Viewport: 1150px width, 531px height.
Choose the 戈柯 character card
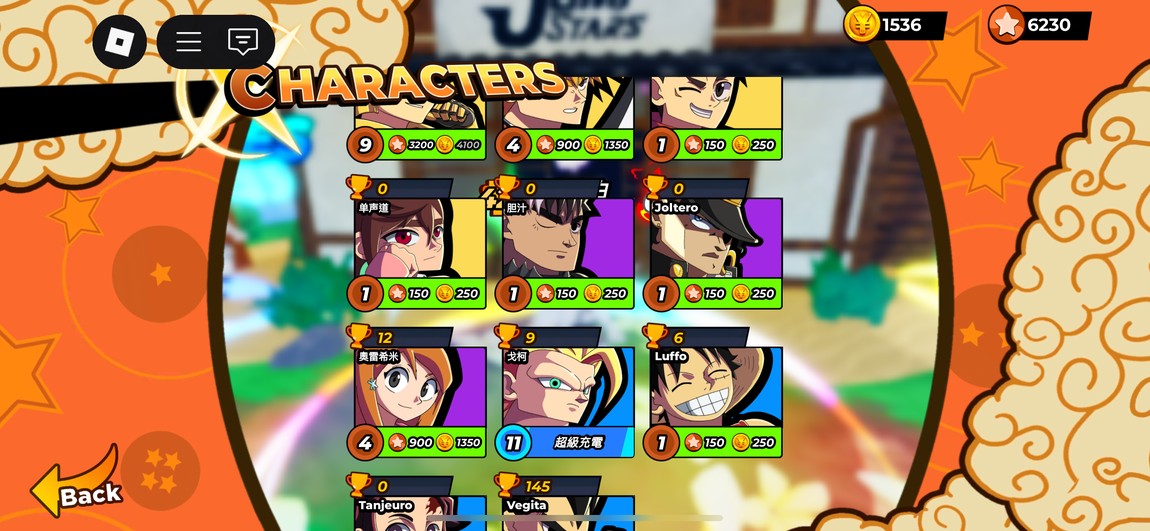(567, 388)
